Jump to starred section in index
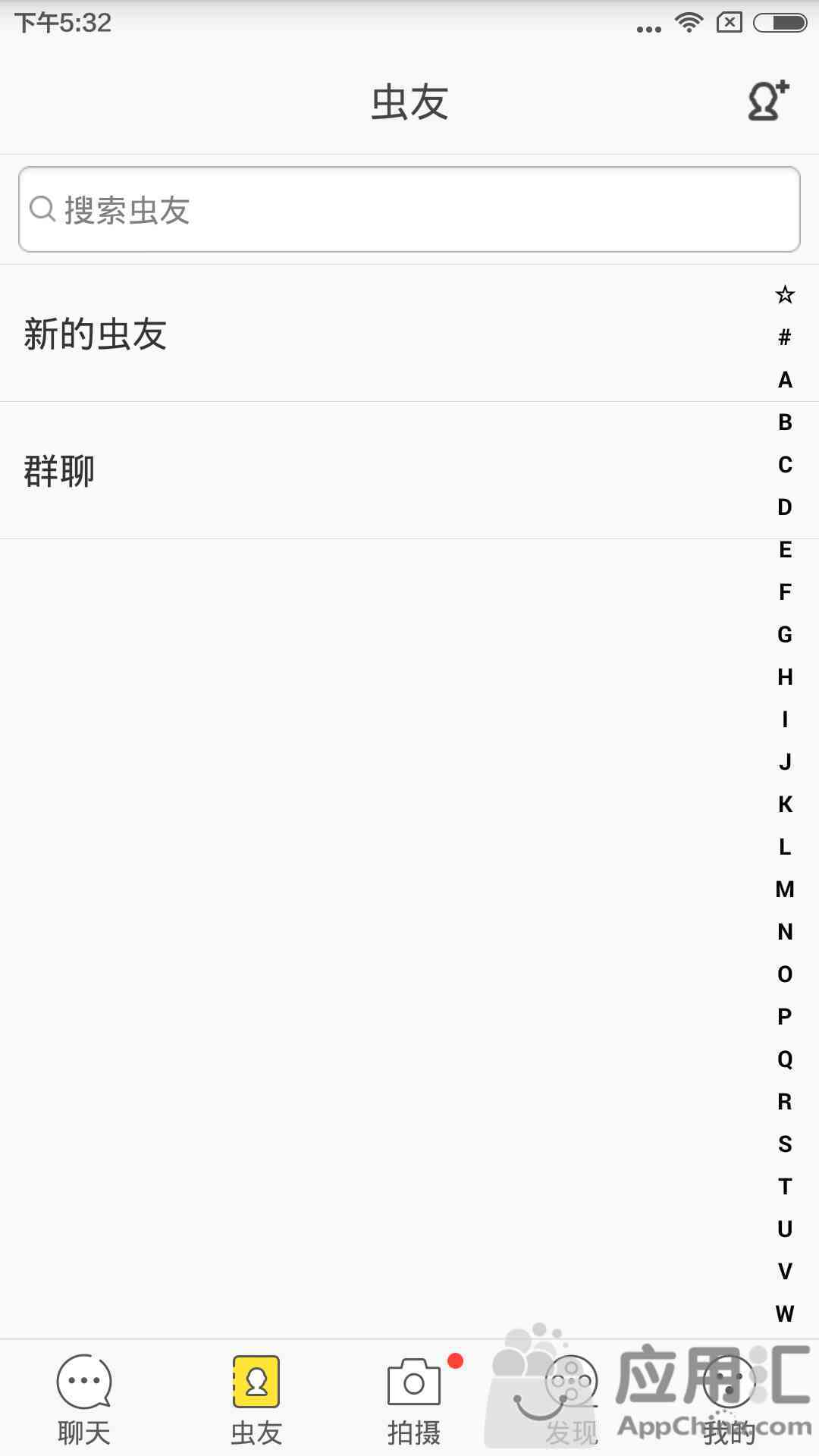This screenshot has height=1456, width=819. coord(785,294)
